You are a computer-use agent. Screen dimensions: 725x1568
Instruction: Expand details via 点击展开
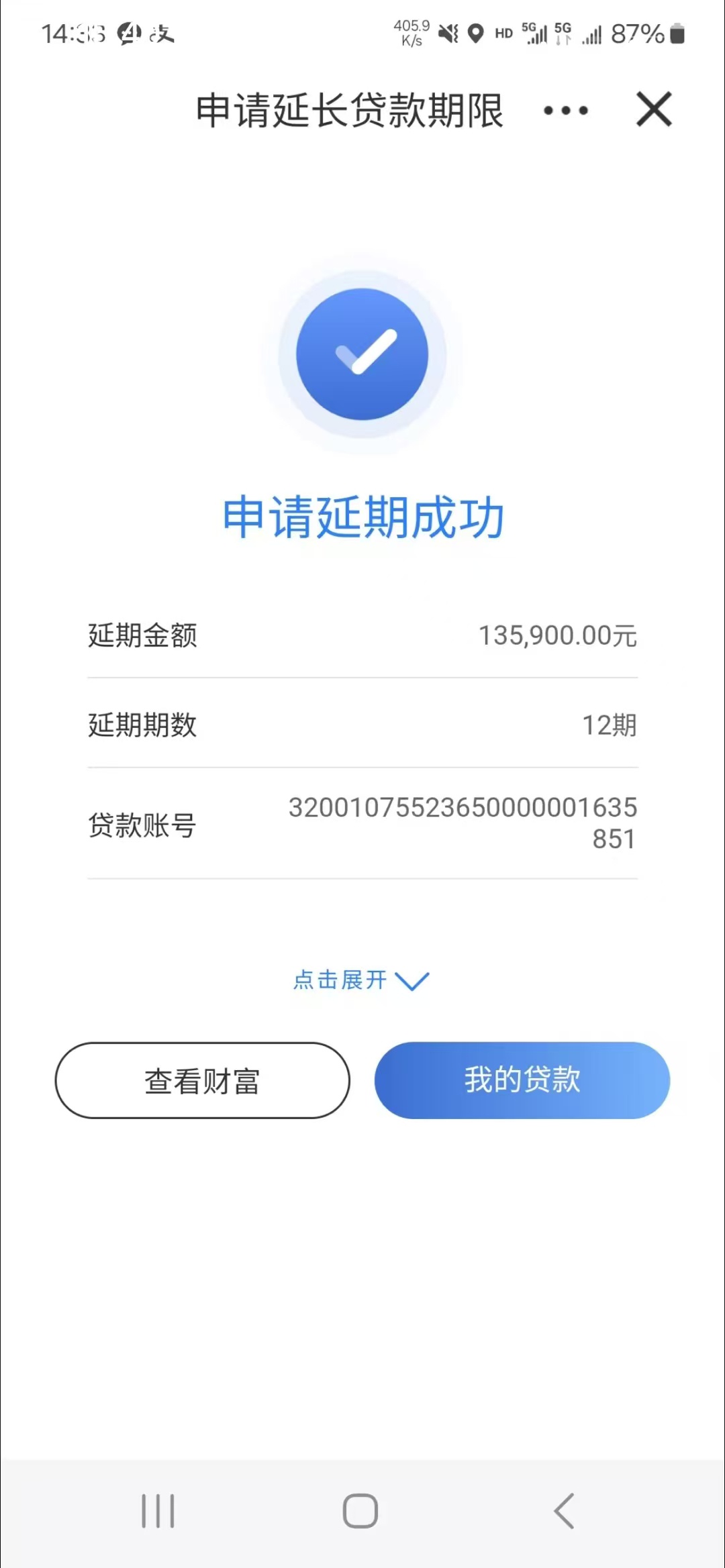pyautogui.click(x=361, y=980)
